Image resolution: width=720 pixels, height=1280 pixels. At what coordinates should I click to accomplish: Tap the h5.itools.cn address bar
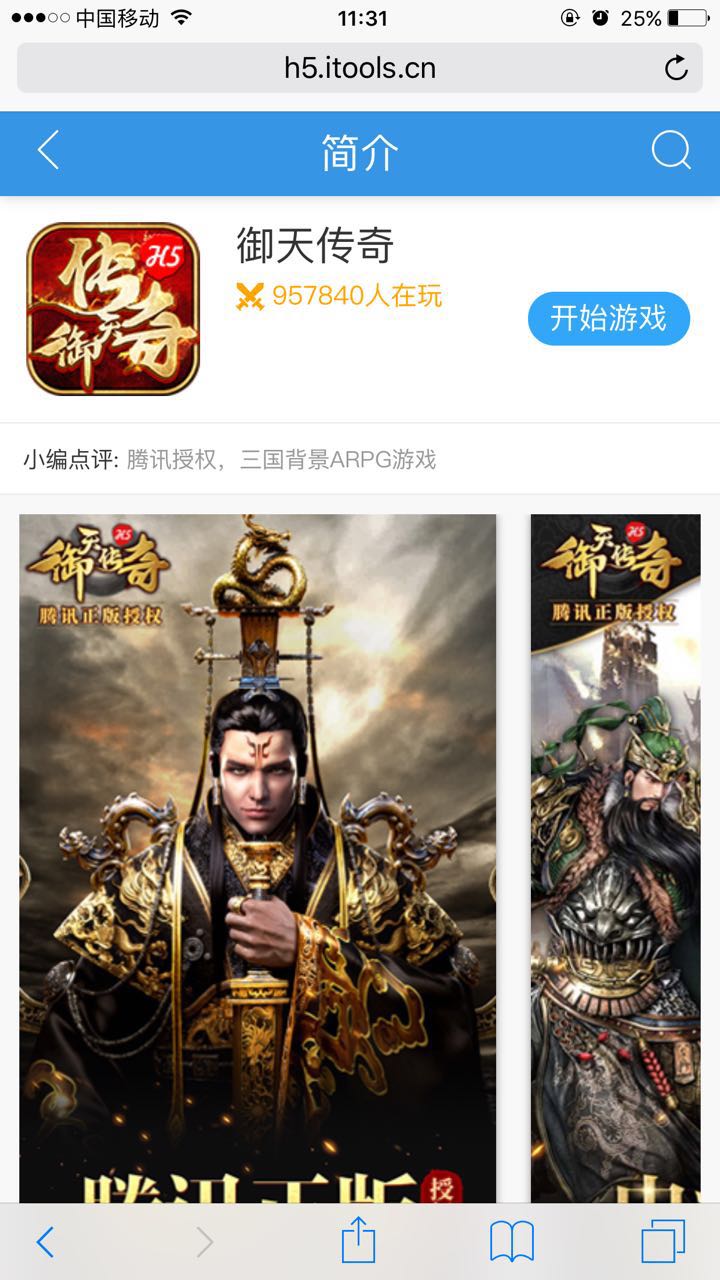pos(360,69)
